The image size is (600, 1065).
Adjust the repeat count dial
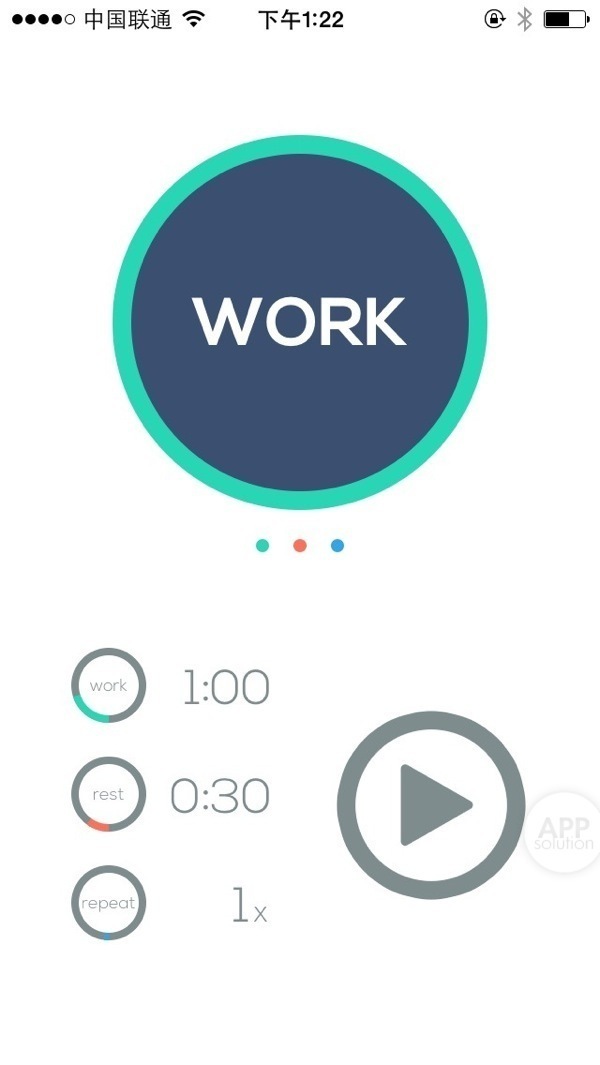pos(108,903)
